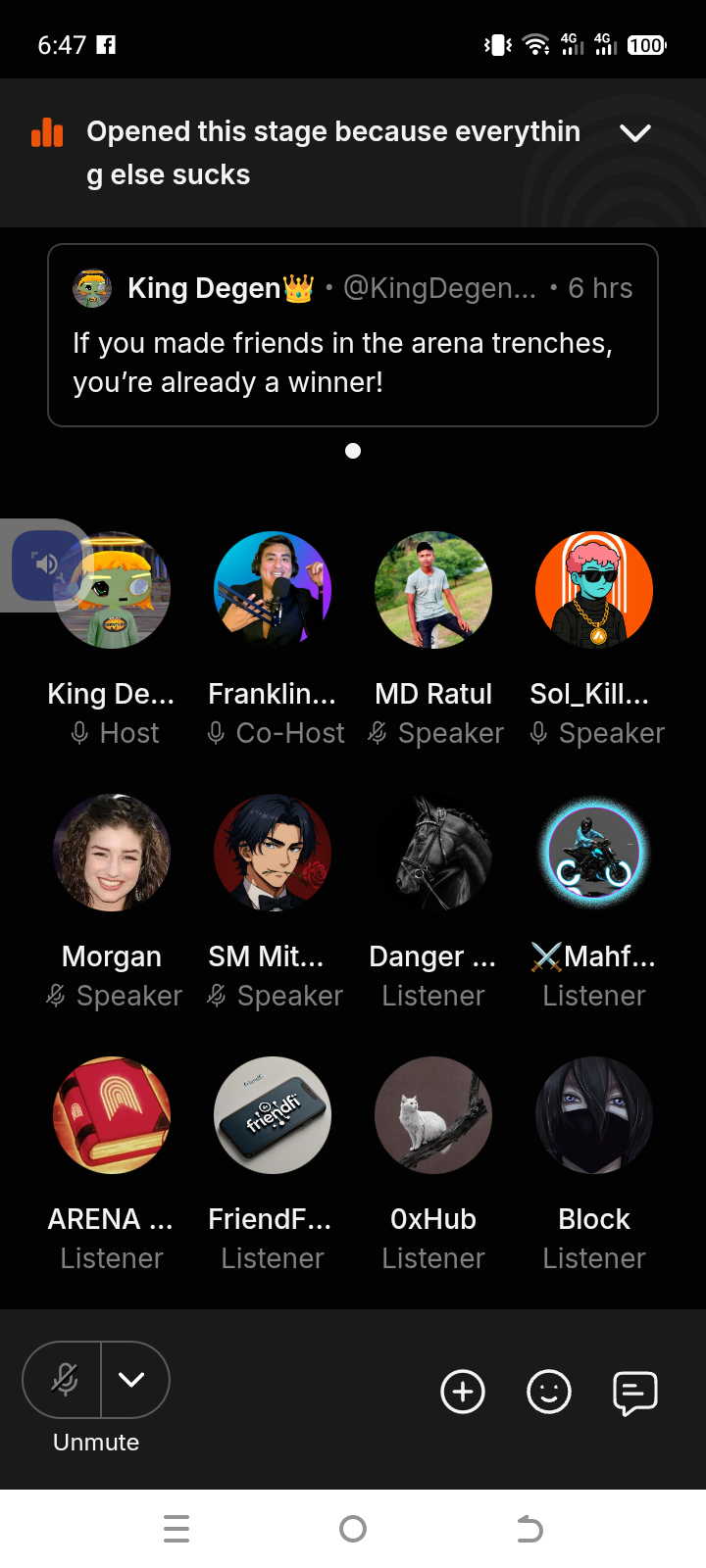The height and width of the screenshot is (1568, 706).
Task: Select speaker Morgan's avatar
Action: (112, 853)
